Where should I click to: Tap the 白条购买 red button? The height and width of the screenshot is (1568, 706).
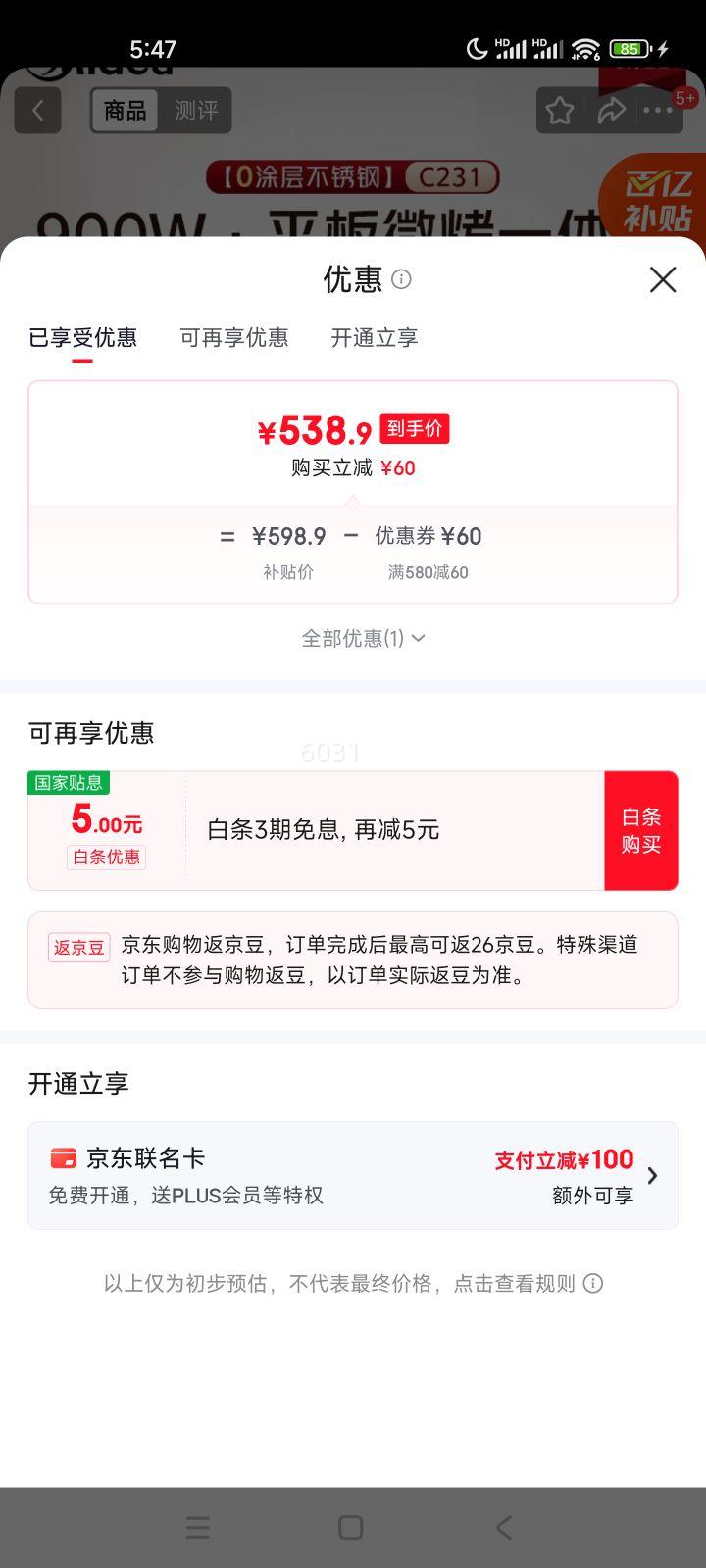point(640,830)
